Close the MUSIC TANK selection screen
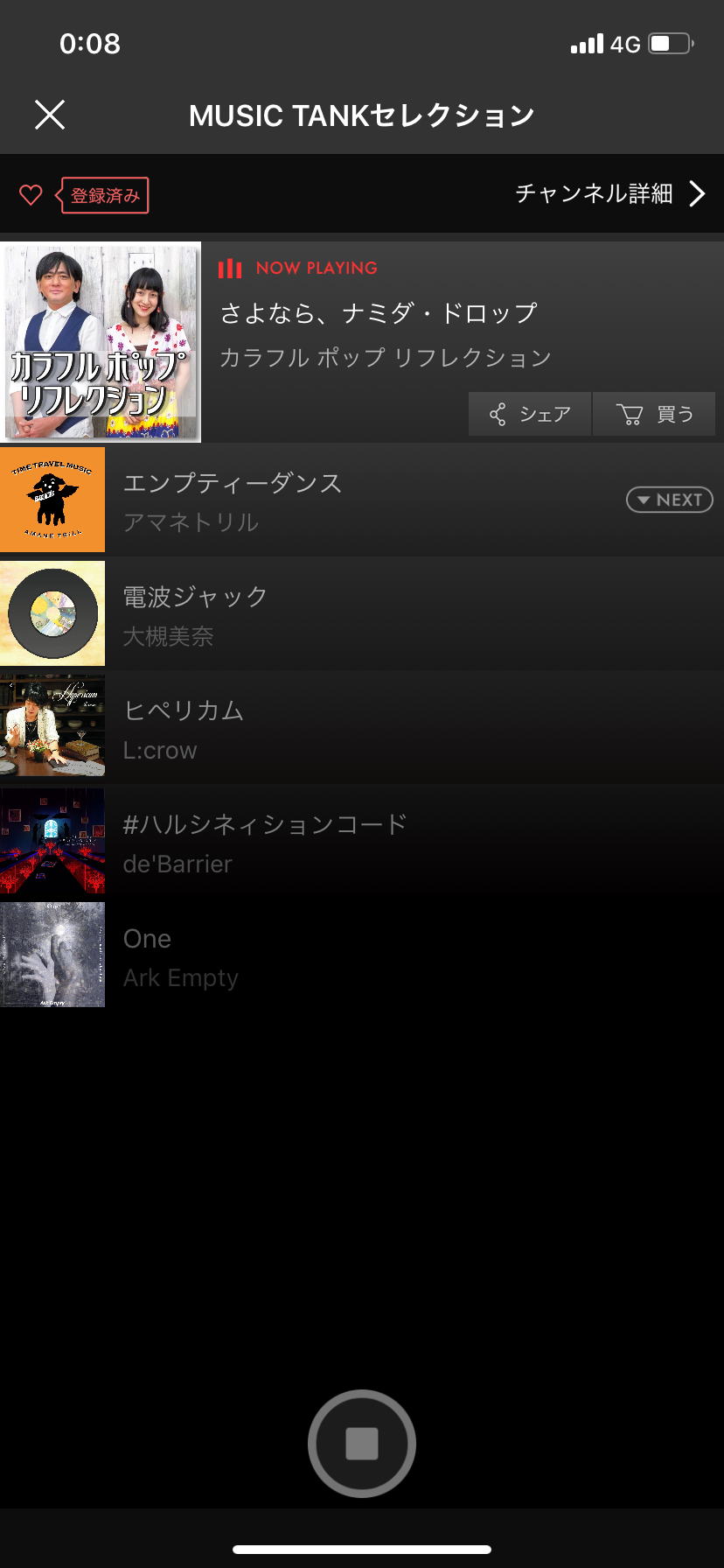This screenshot has width=724, height=1568. point(50,115)
